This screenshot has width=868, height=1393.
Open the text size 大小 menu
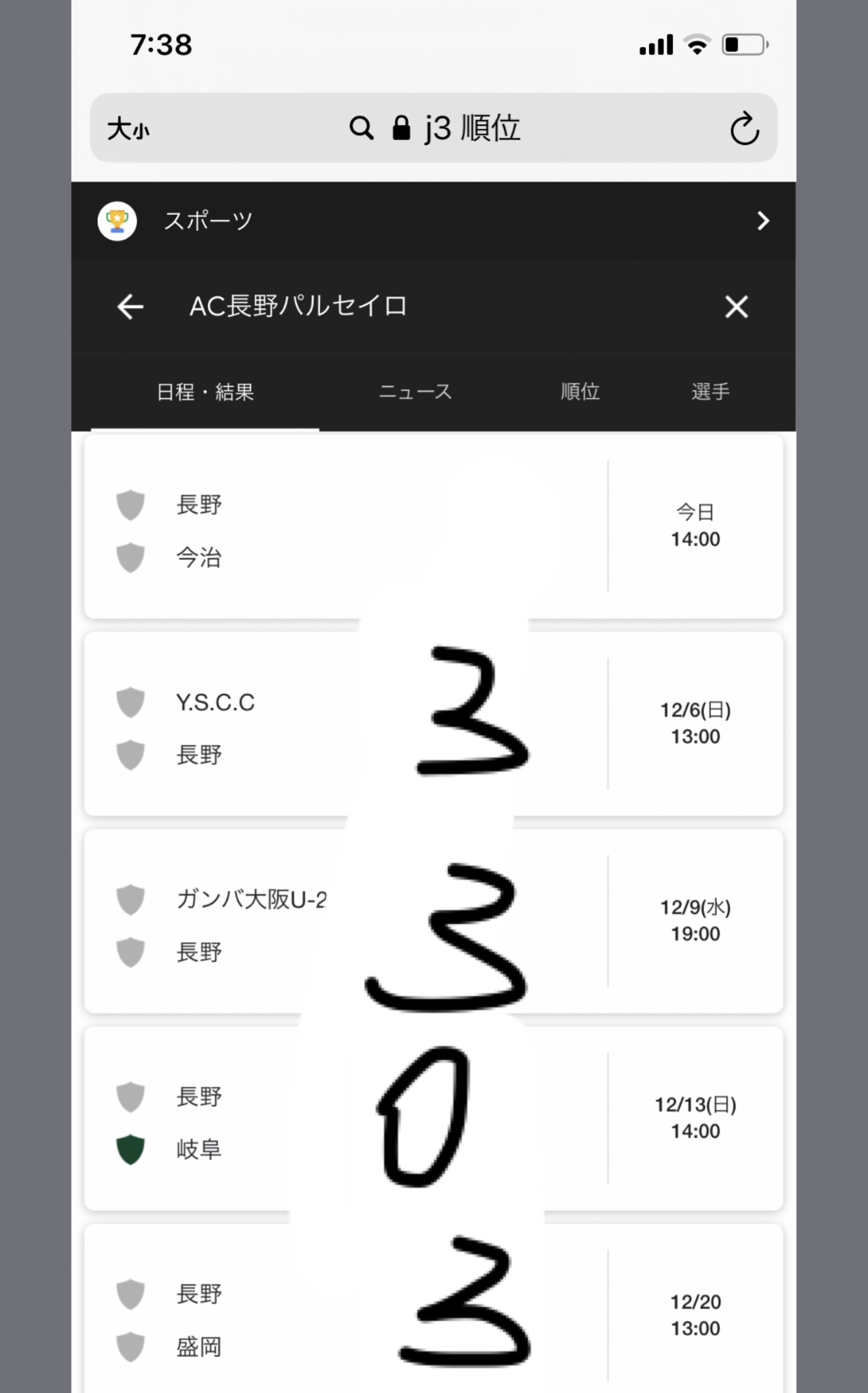pos(128,128)
